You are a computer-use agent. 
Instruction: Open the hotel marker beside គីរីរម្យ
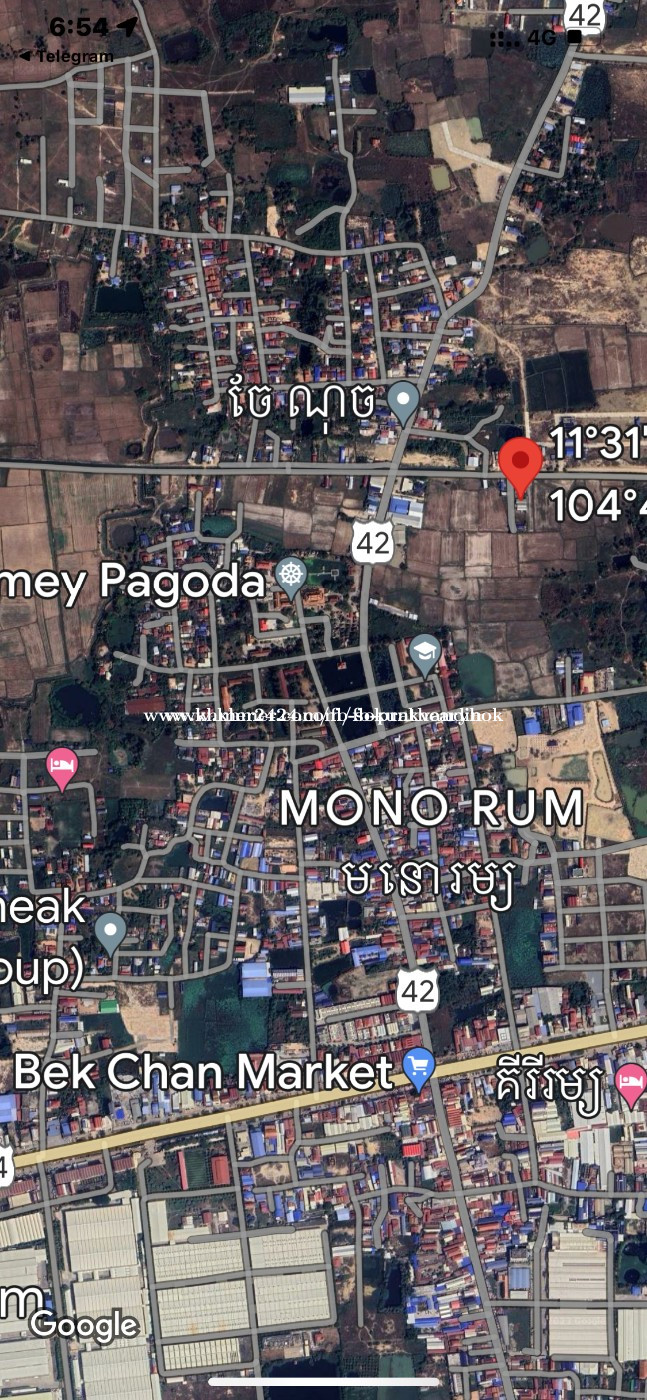tap(630, 1084)
